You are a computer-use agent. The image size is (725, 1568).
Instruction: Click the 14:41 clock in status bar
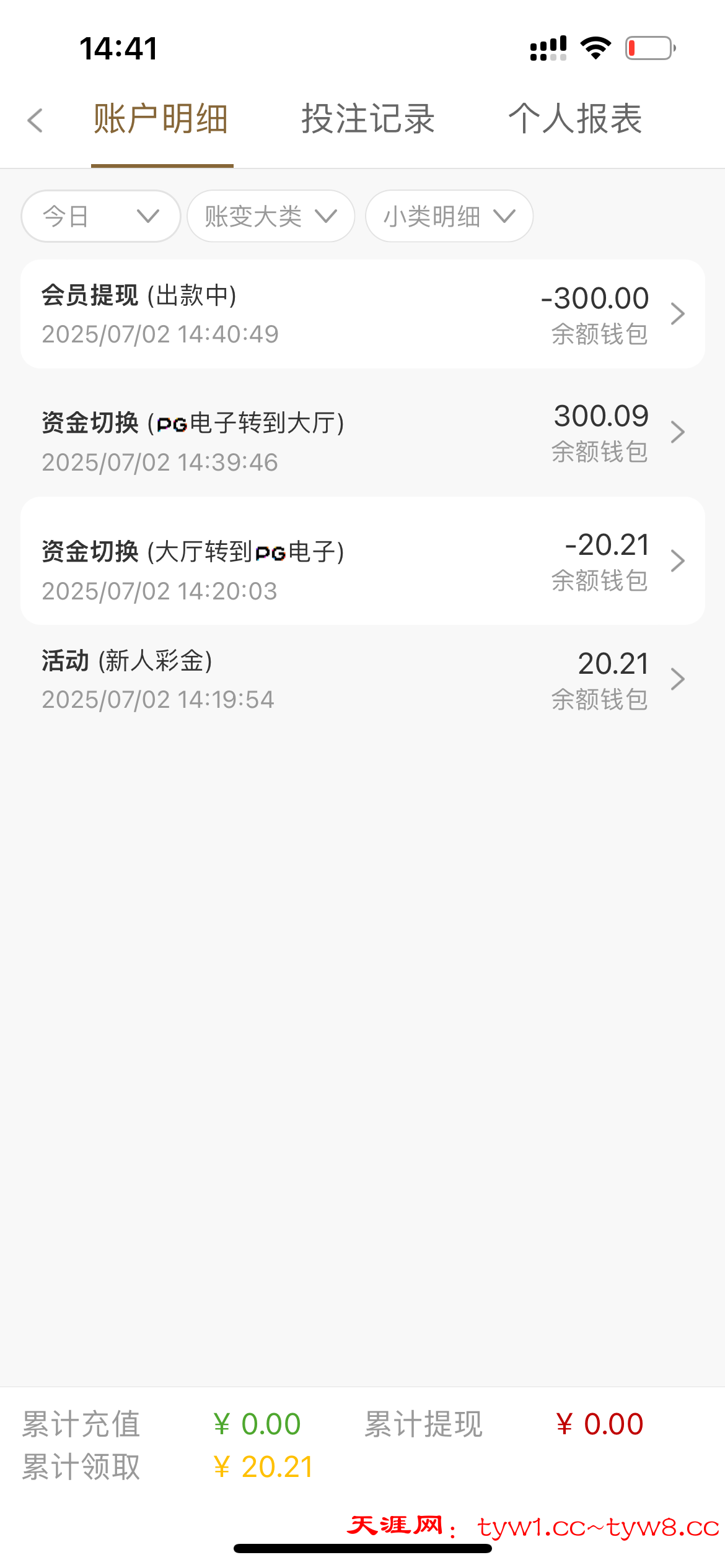tap(118, 48)
